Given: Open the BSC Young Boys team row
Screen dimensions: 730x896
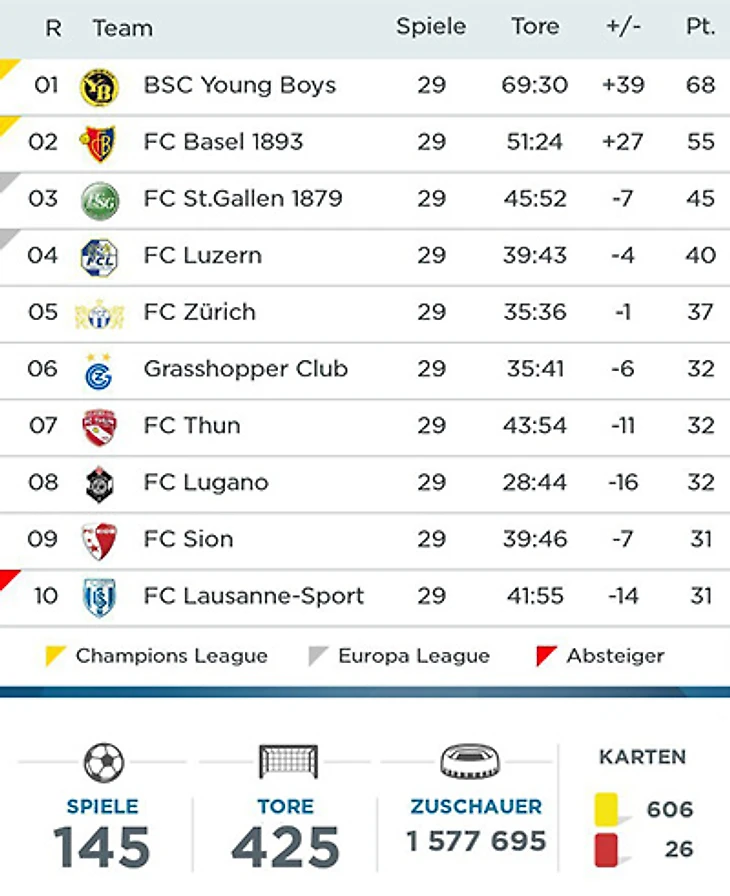Looking at the screenshot, I should coord(240,86).
